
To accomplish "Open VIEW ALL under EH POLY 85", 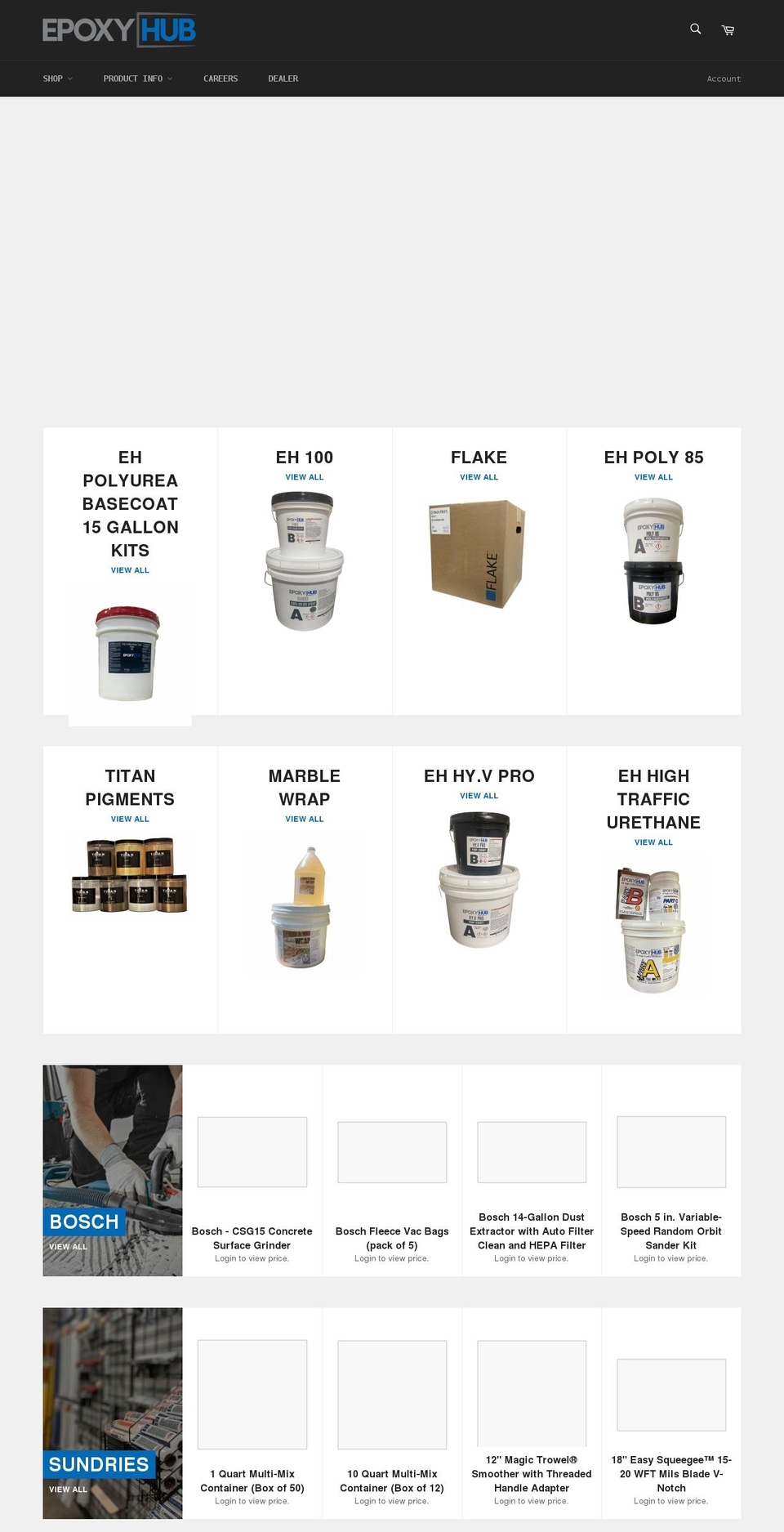I will click(x=653, y=477).
